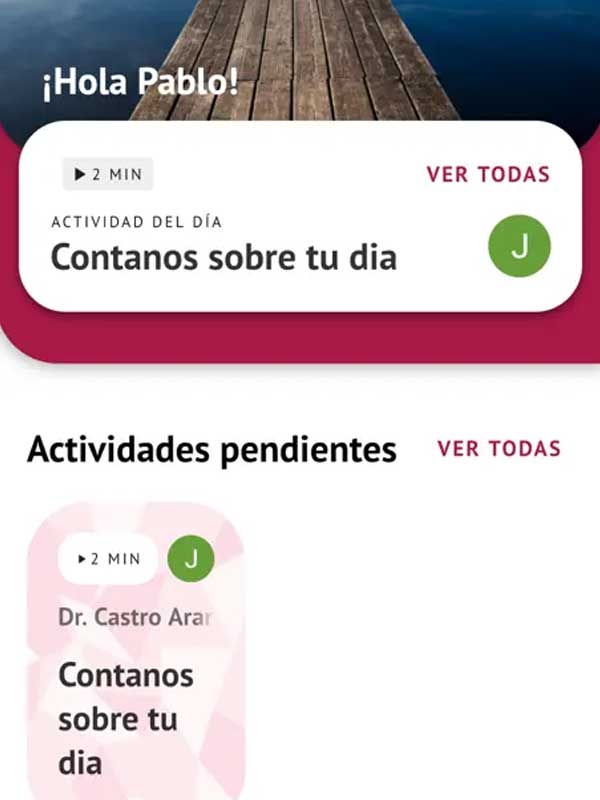Tap VER TODAS in the daily activity card
The width and height of the screenshot is (600, 800).
point(488,174)
